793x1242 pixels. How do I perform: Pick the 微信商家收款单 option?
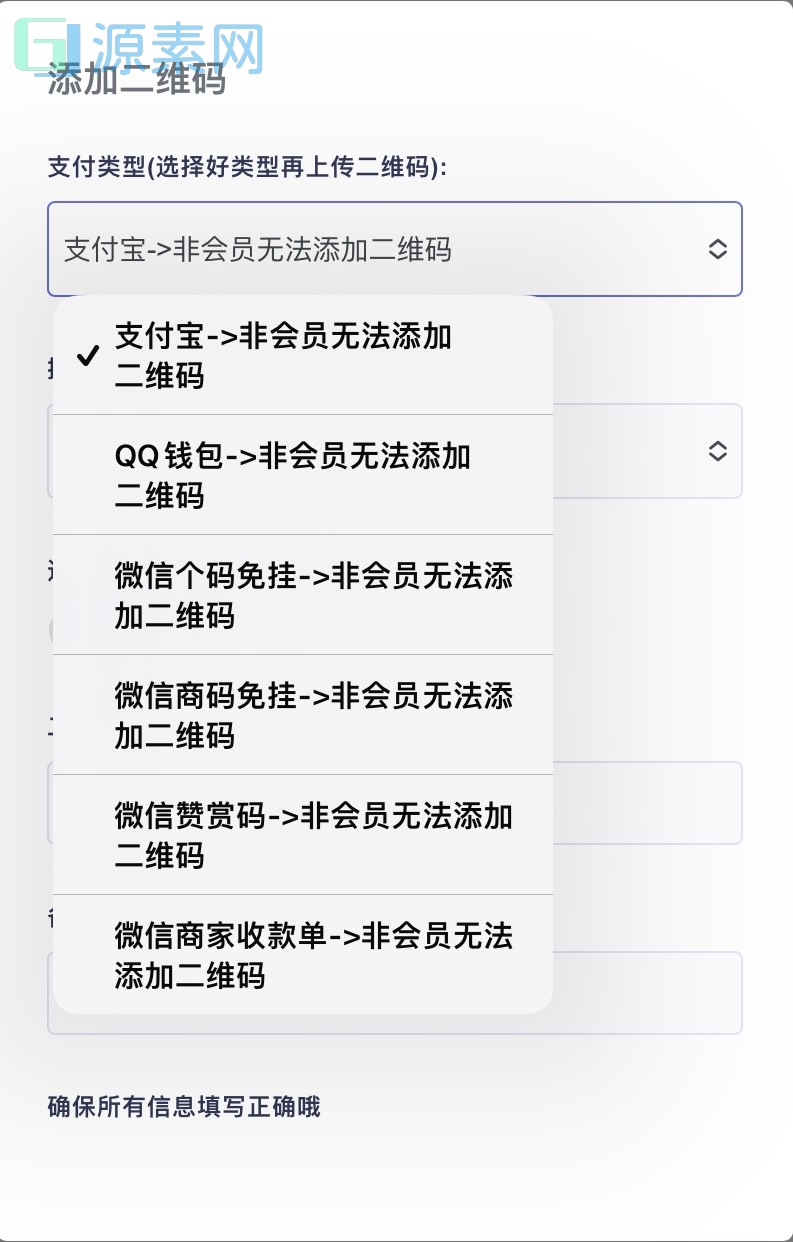point(300,955)
